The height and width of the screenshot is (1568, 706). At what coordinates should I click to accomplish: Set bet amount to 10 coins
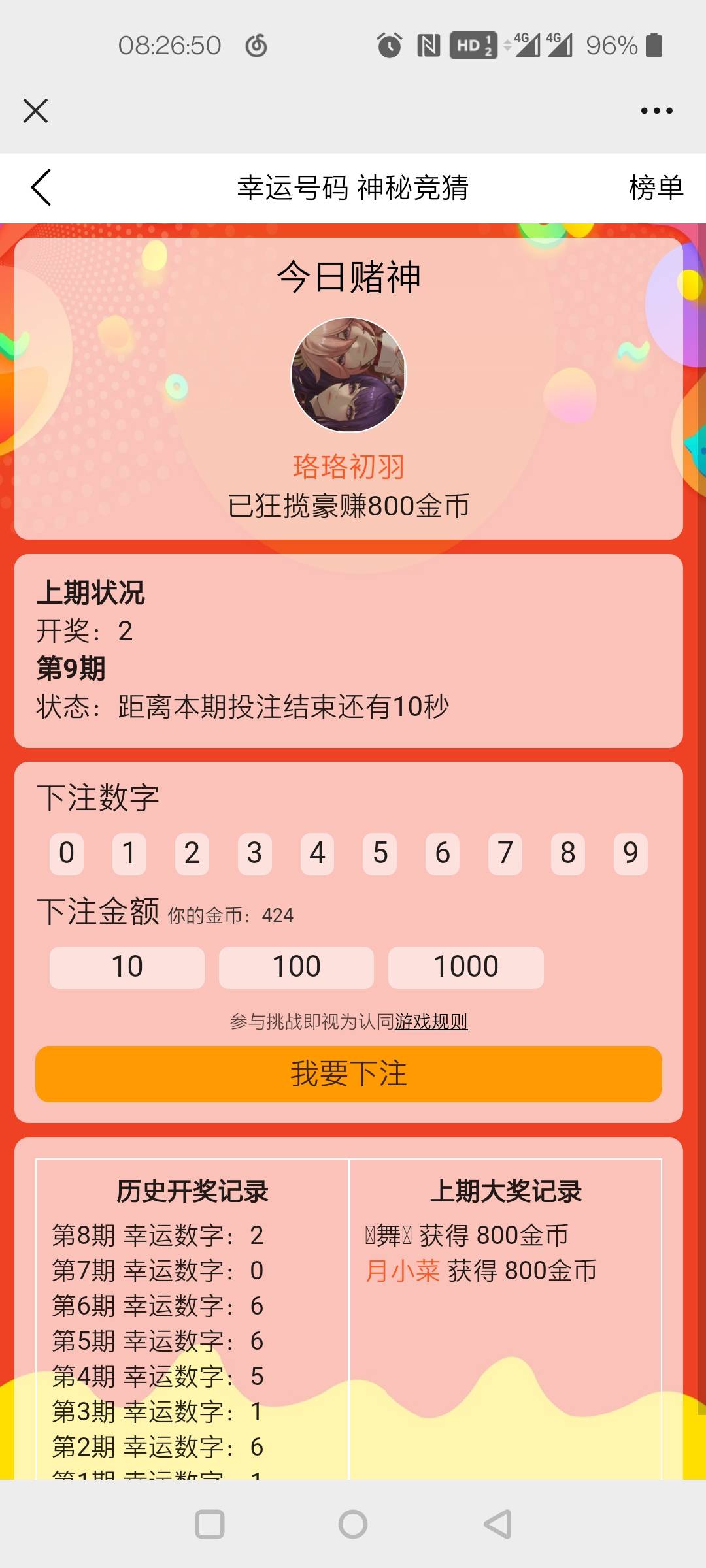(x=127, y=967)
